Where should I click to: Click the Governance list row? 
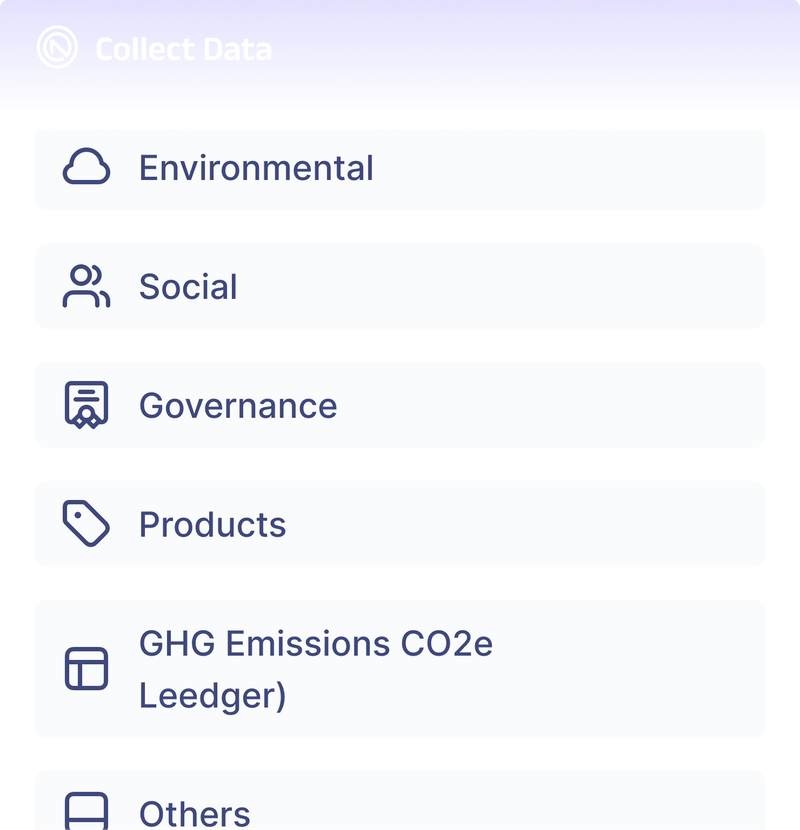[400, 405]
